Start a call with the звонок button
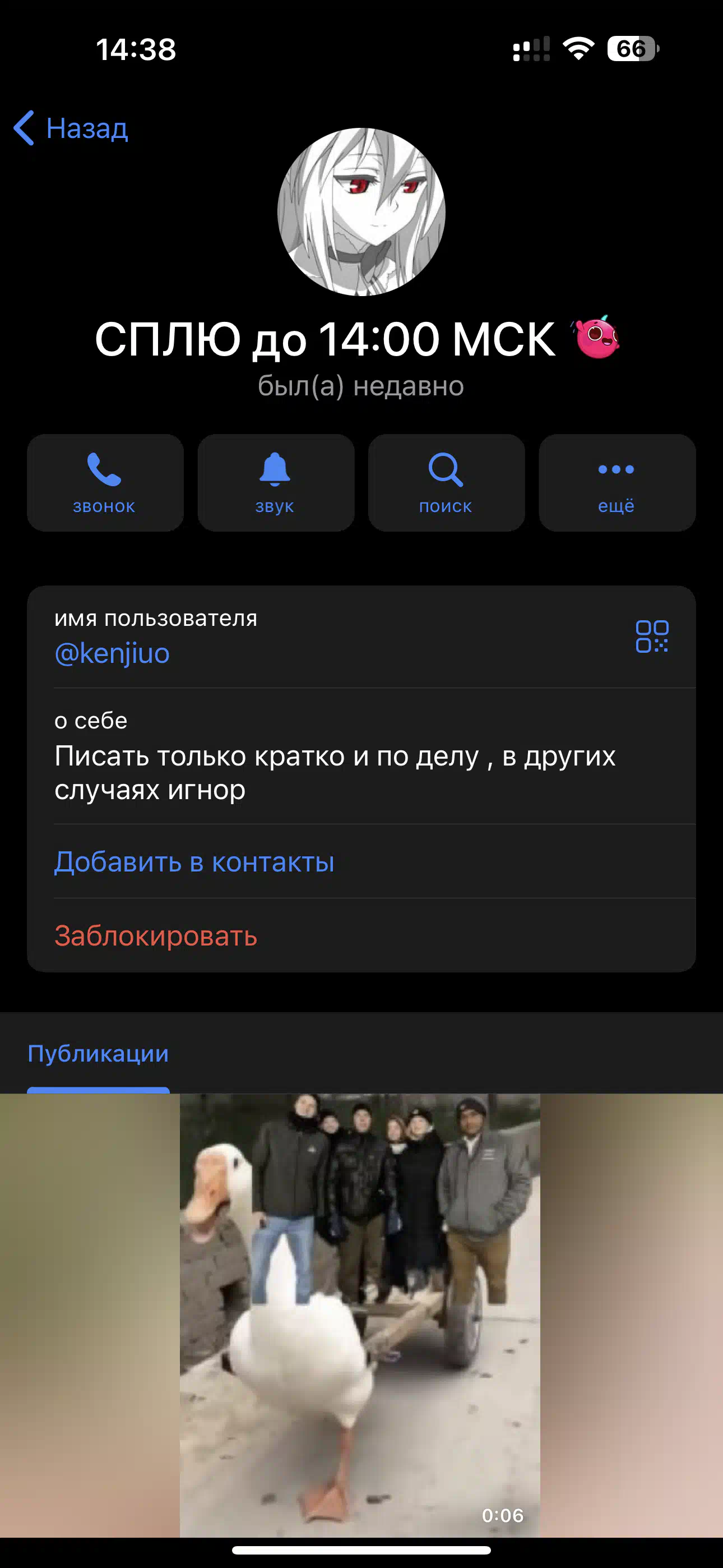Screen dimensions: 723x1568 tap(105, 483)
